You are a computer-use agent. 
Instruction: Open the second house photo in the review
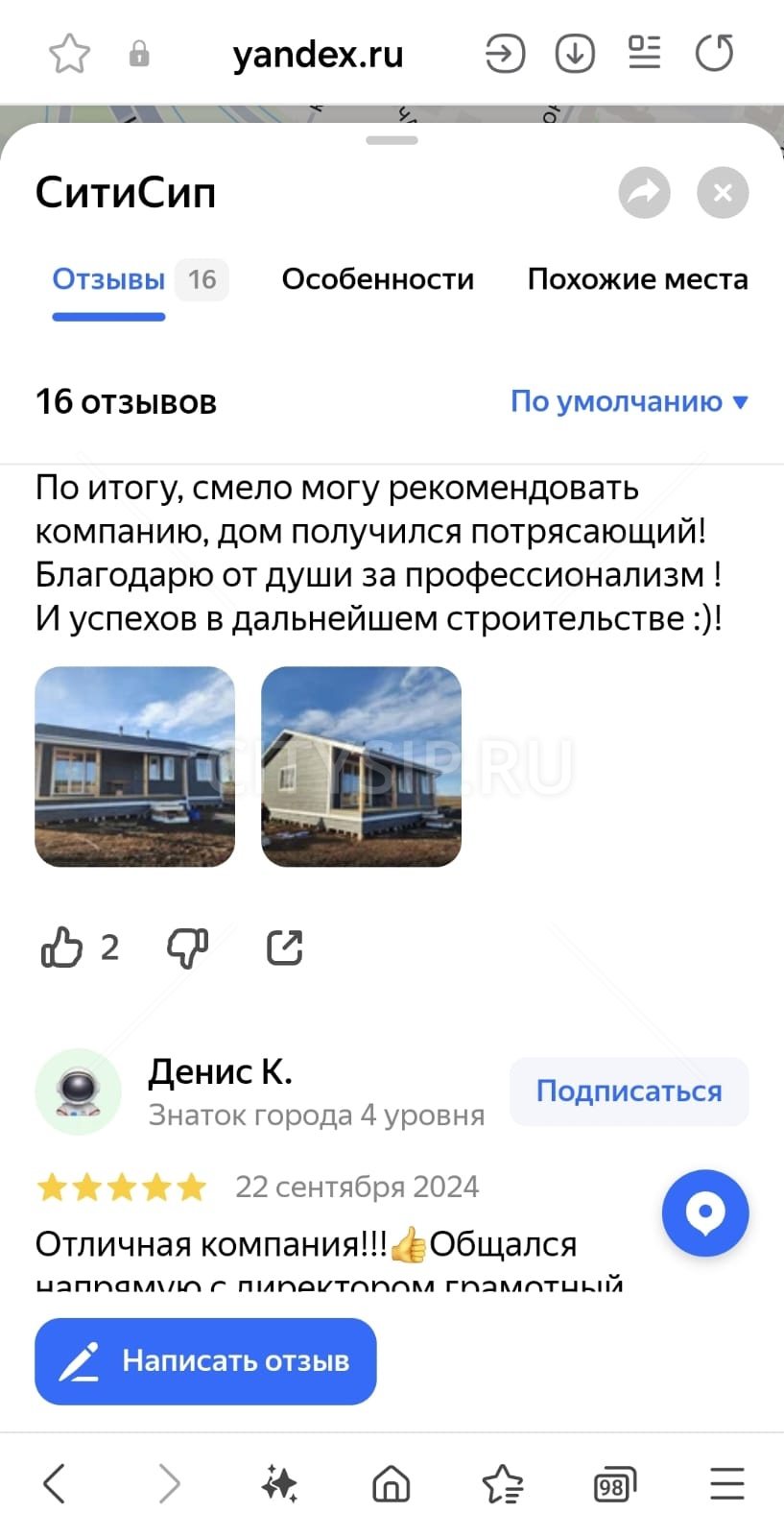361,766
